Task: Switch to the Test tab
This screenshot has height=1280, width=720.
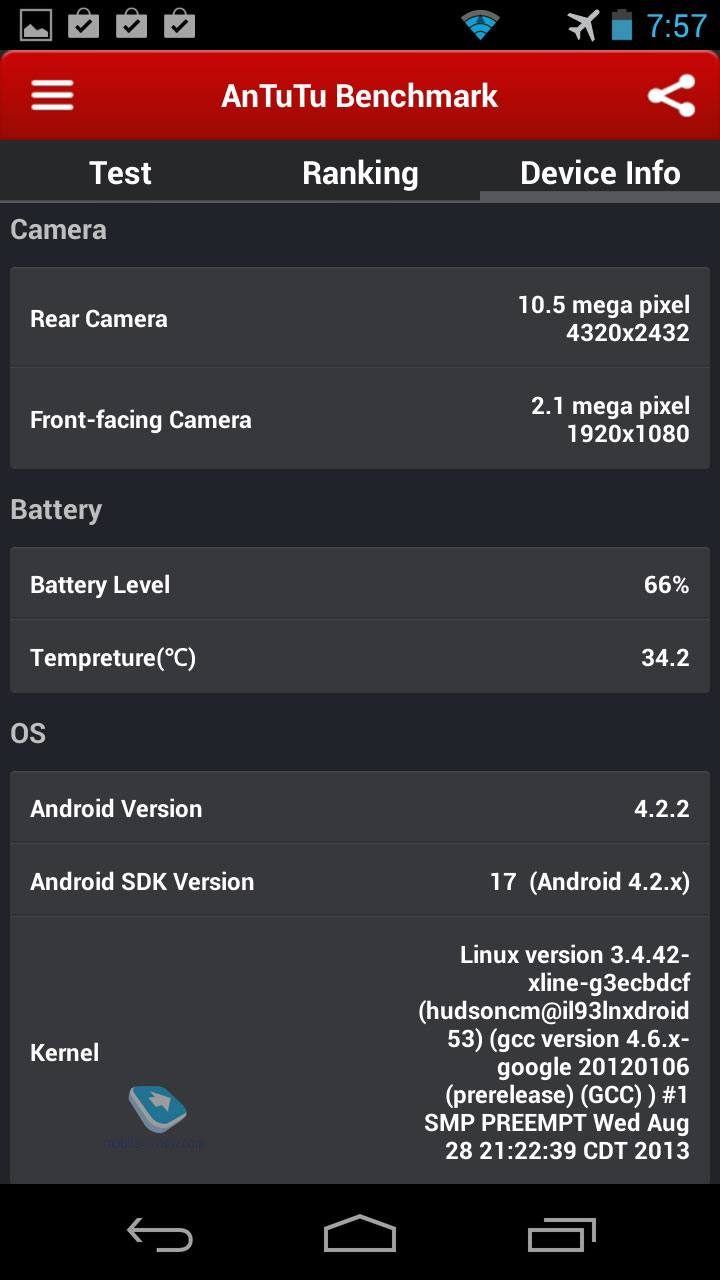Action: click(x=120, y=172)
